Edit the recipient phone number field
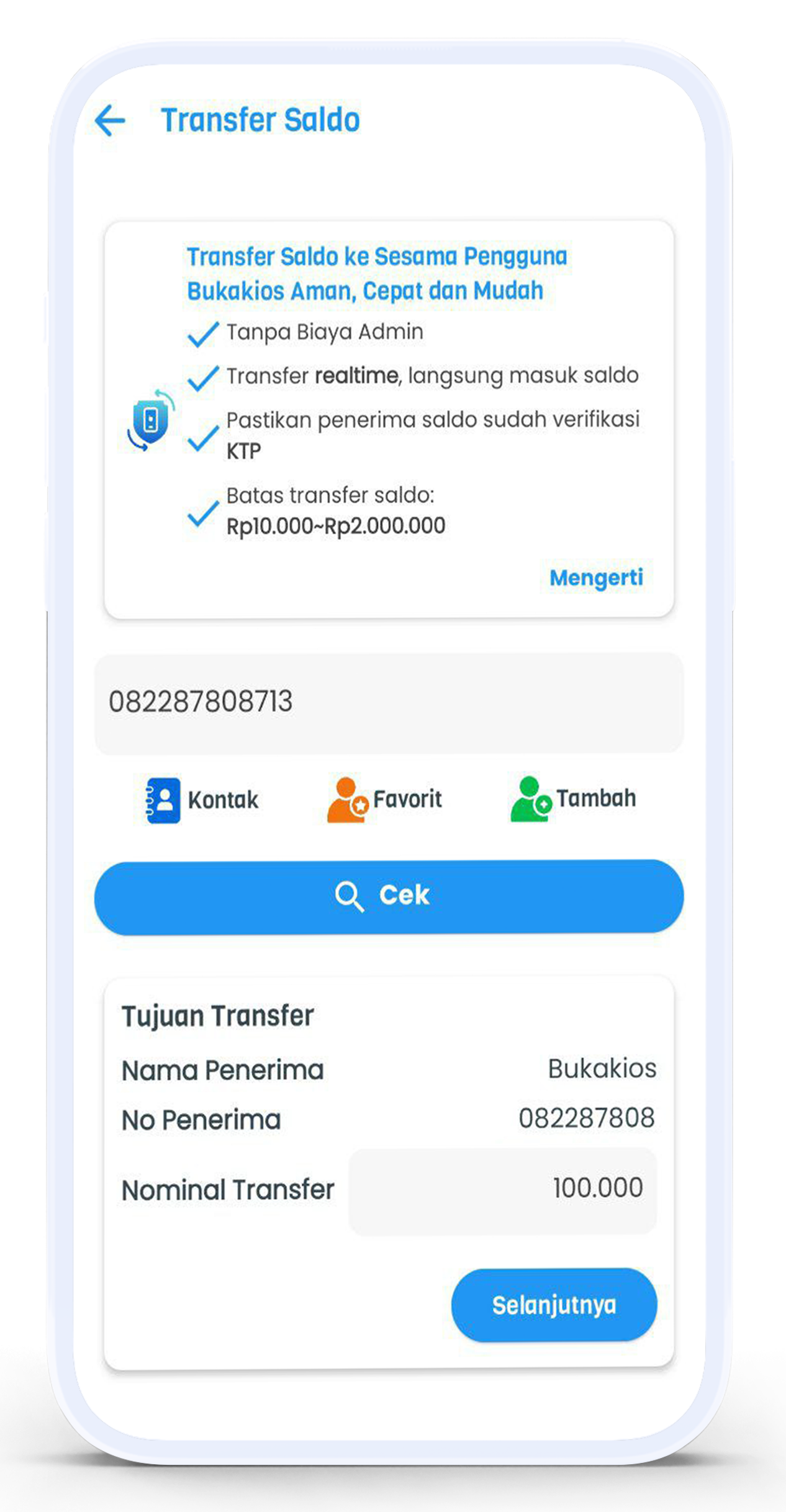Screen dimensions: 786x1512 coord(389,703)
